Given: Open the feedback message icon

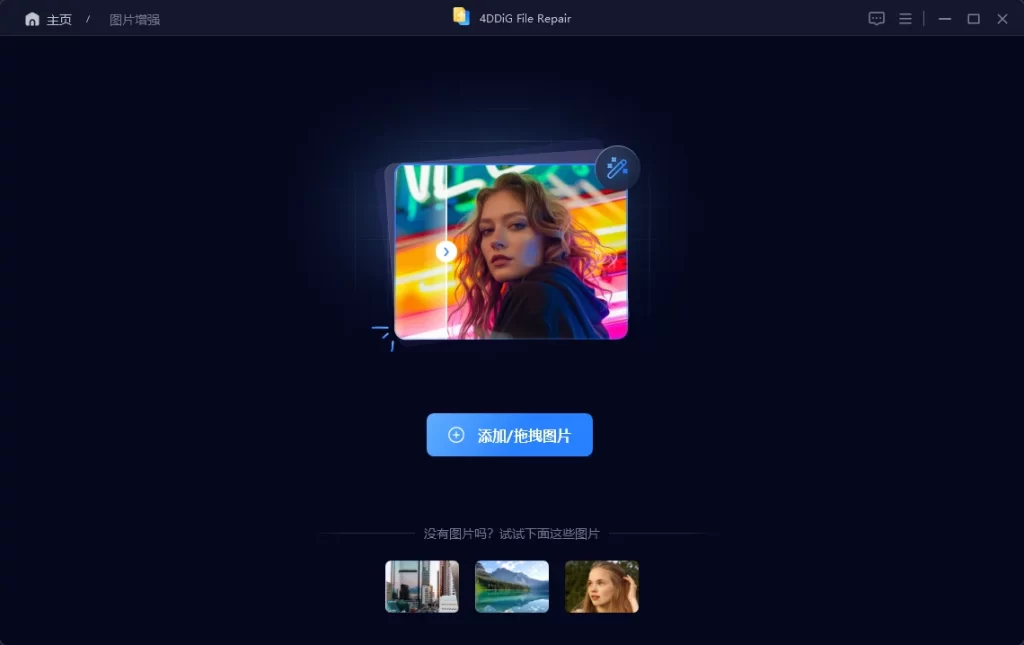Looking at the screenshot, I should click(876, 19).
